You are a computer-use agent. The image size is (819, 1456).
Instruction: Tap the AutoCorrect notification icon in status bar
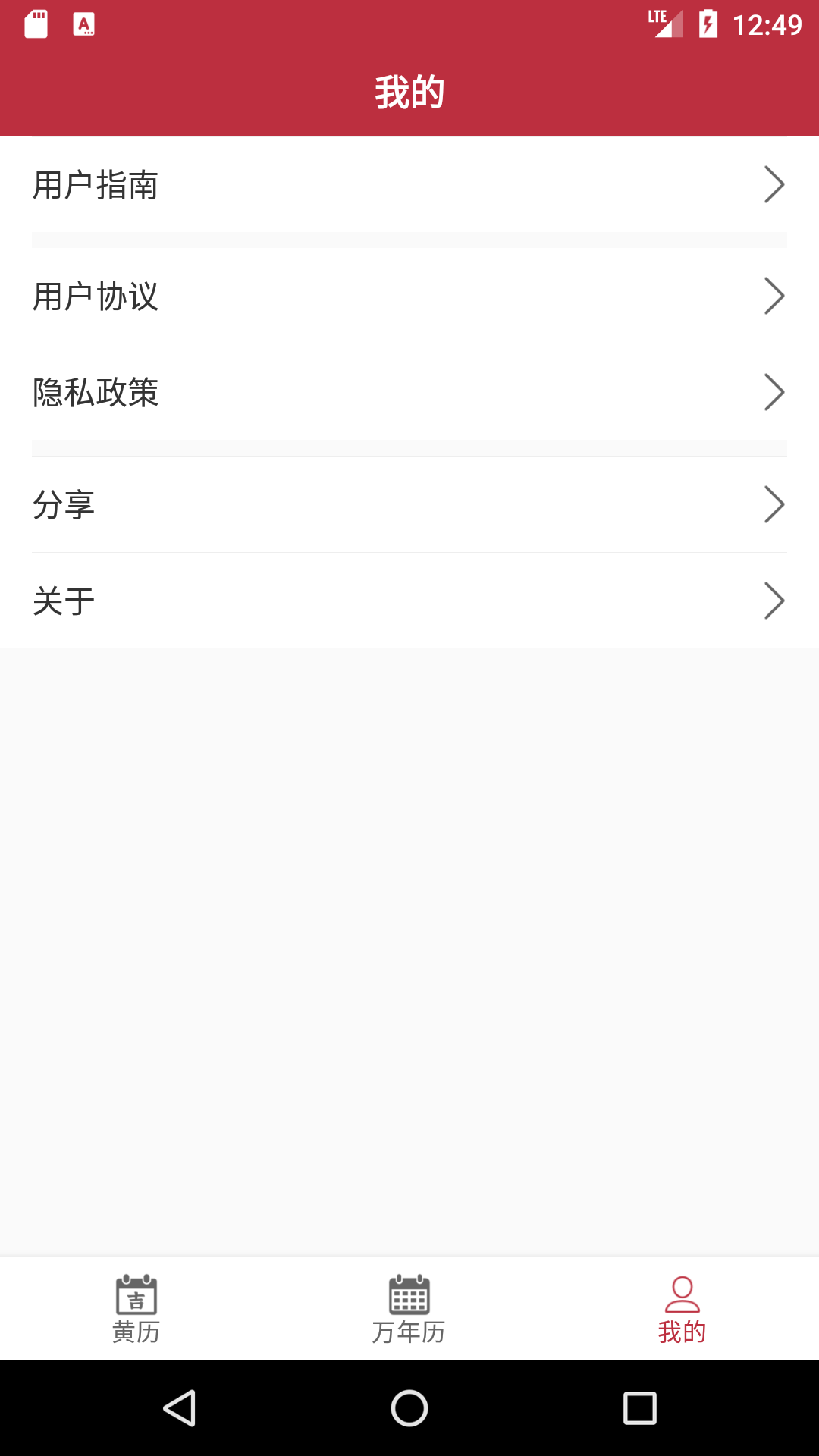tap(83, 25)
